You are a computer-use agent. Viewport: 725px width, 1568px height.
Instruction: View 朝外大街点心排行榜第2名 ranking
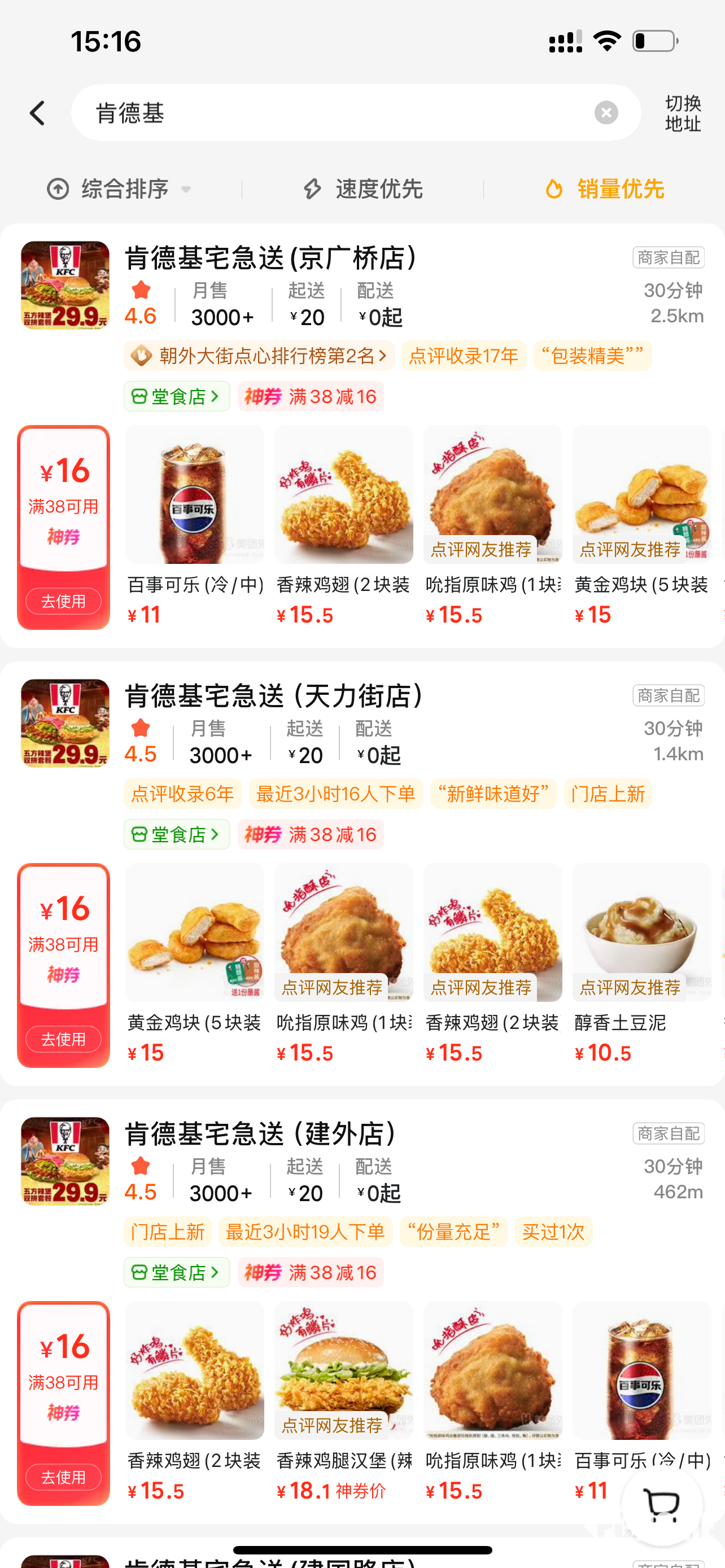click(x=259, y=356)
